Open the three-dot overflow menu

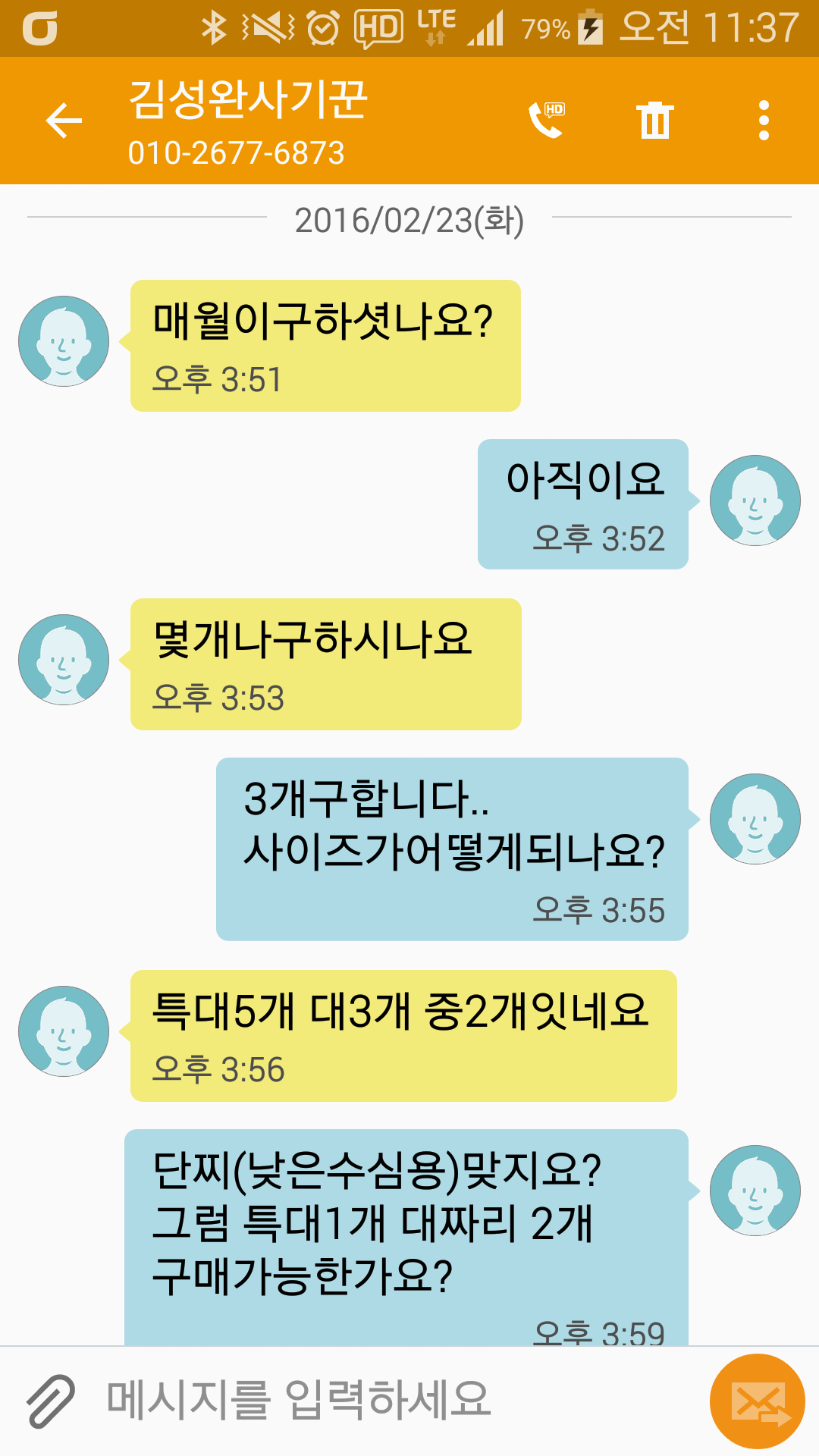pos(764,121)
